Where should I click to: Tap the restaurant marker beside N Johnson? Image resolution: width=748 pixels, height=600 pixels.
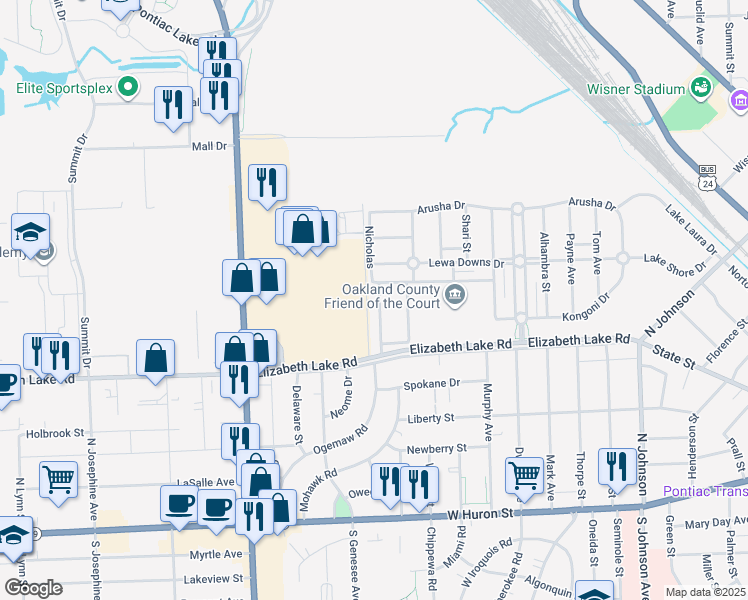(x=617, y=468)
